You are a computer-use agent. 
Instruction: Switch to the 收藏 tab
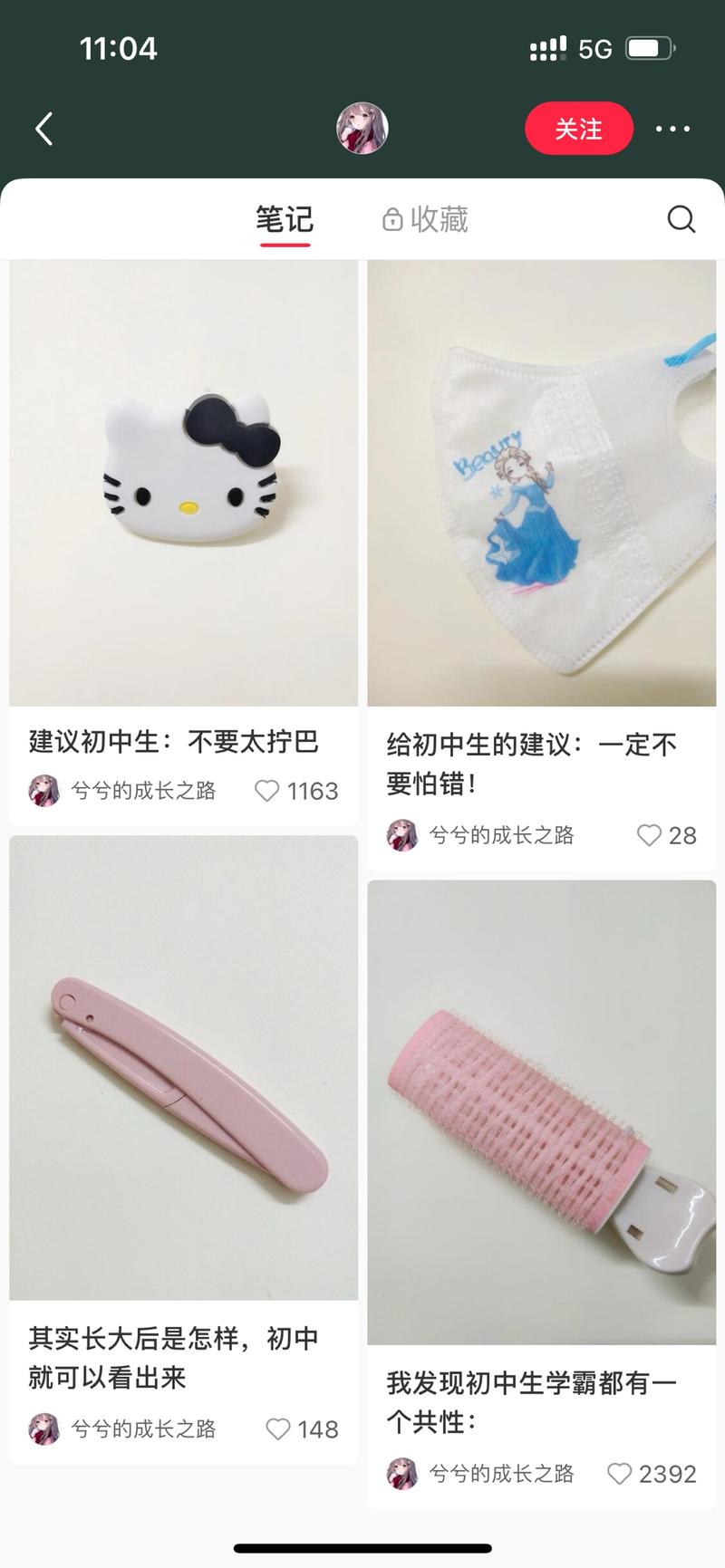[x=426, y=219]
